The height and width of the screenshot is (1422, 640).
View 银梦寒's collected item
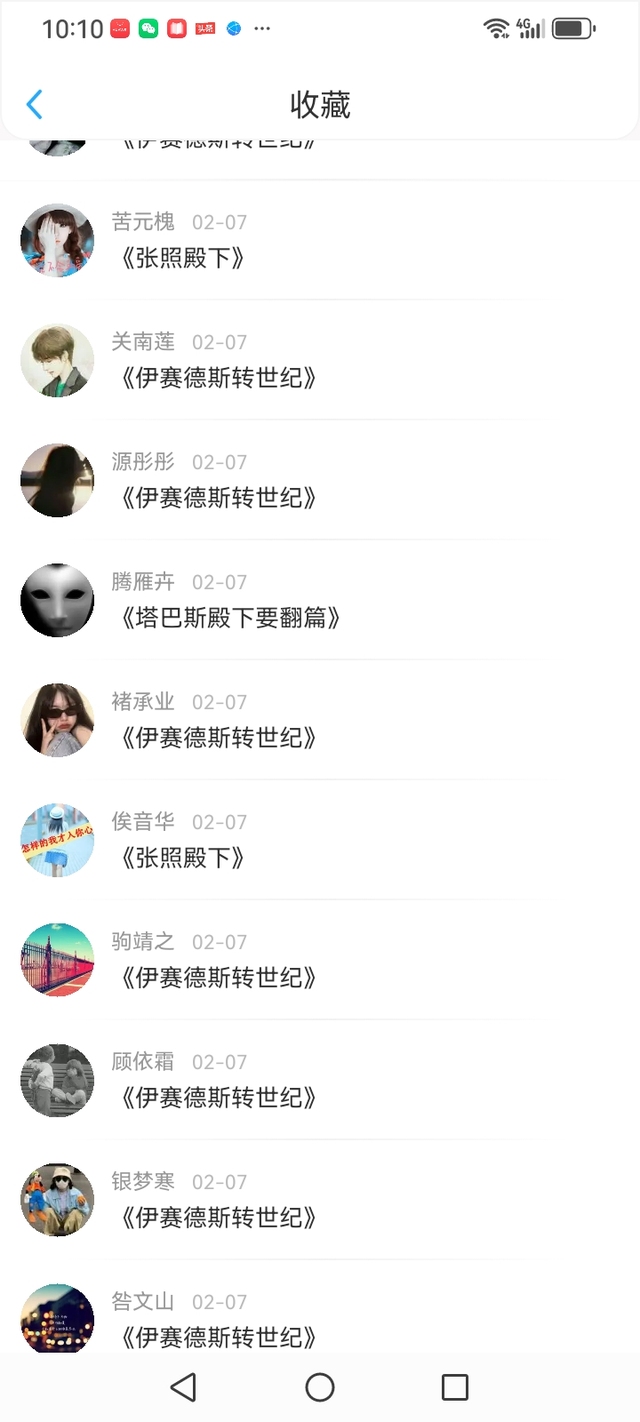coord(218,1218)
